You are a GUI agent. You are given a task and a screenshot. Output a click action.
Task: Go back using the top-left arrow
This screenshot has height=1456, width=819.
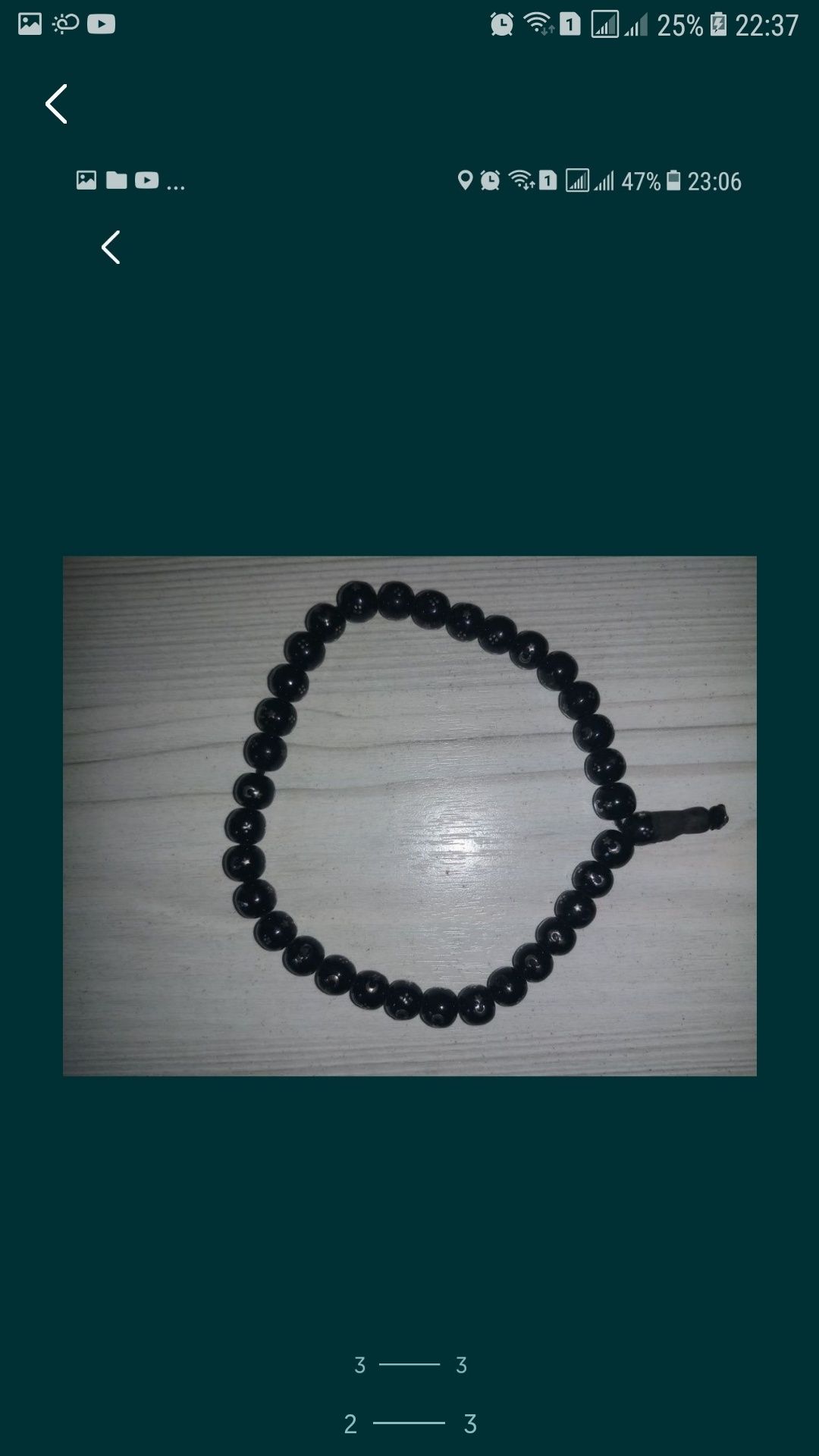click(x=57, y=104)
